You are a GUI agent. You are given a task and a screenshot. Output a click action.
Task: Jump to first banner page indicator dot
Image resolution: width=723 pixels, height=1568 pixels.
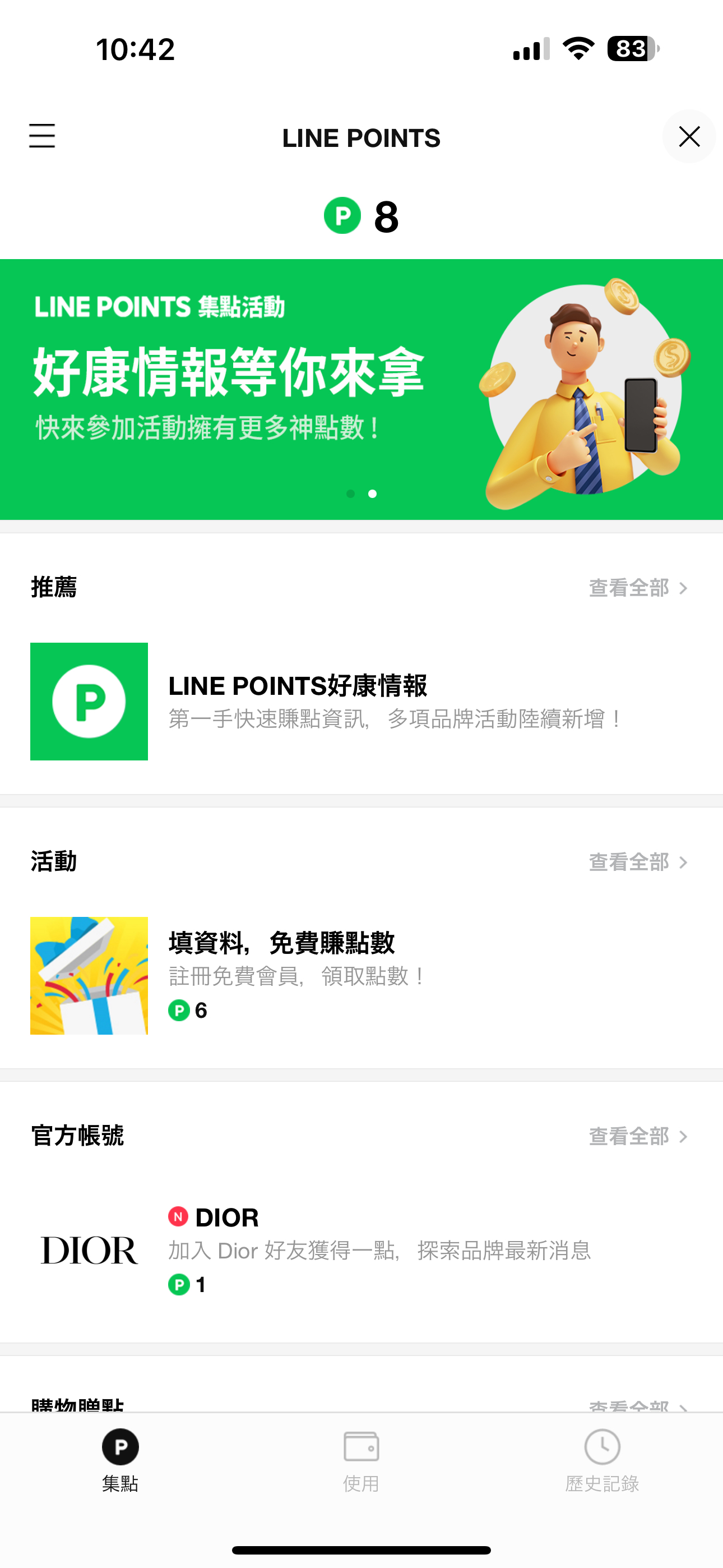350,494
